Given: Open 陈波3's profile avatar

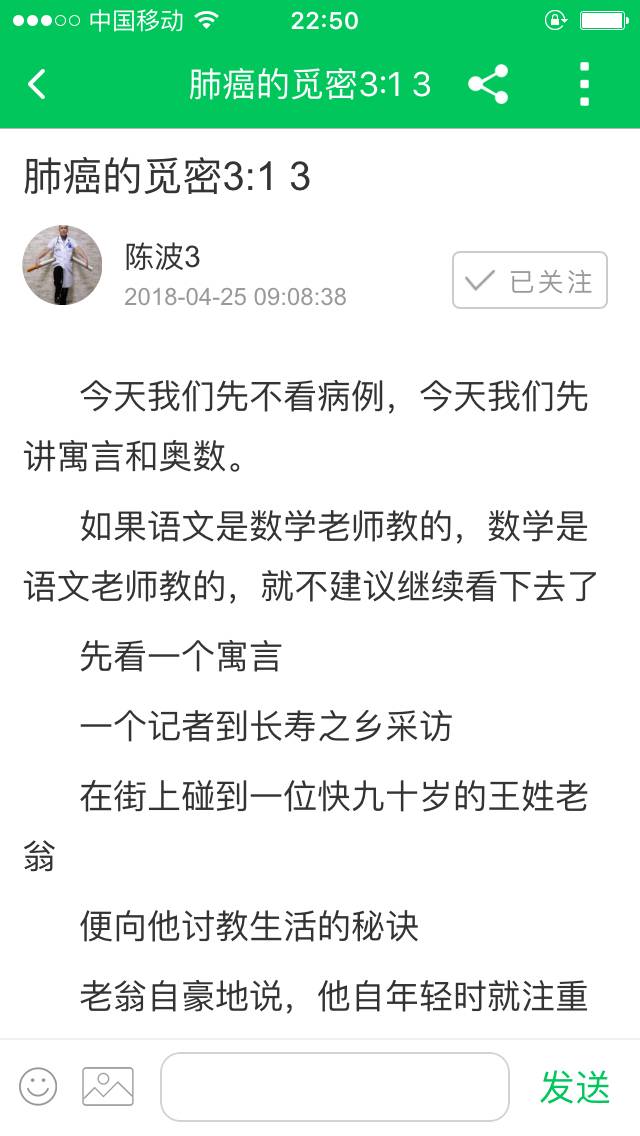Looking at the screenshot, I should [x=62, y=265].
